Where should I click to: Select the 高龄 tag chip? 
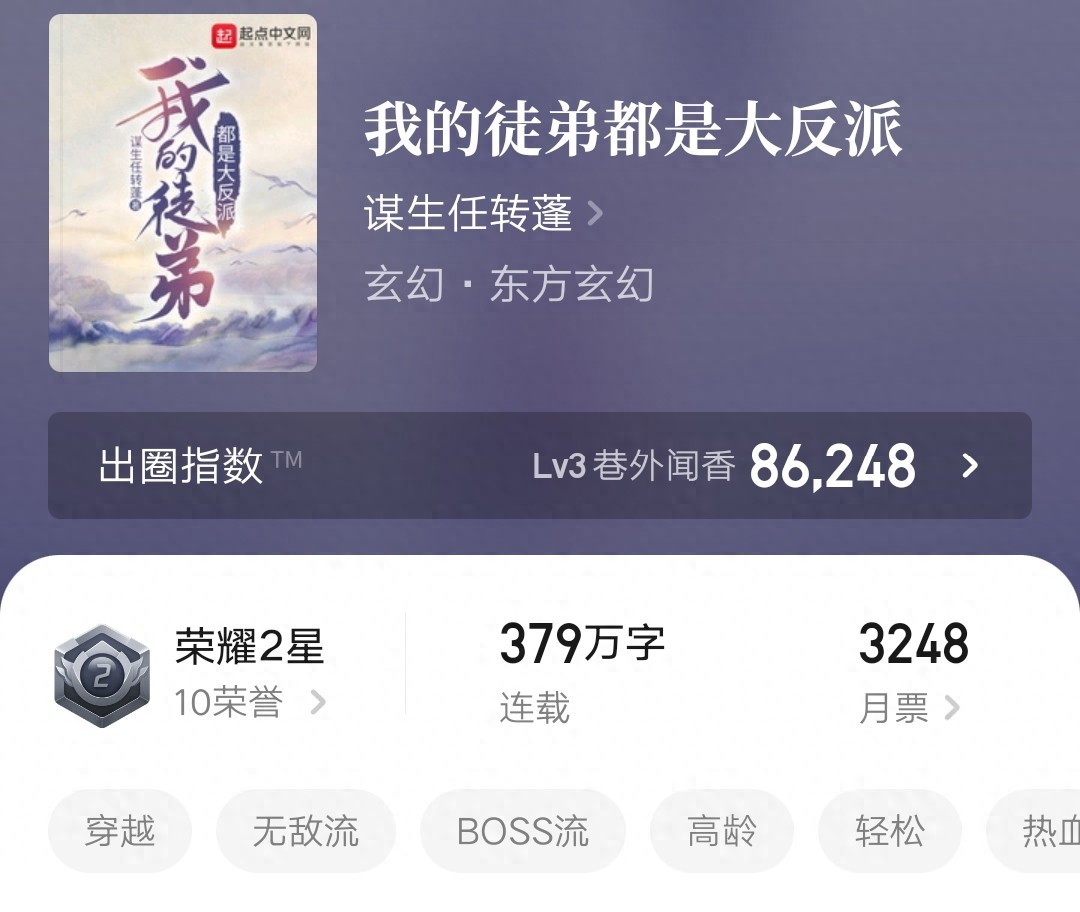[x=722, y=831]
